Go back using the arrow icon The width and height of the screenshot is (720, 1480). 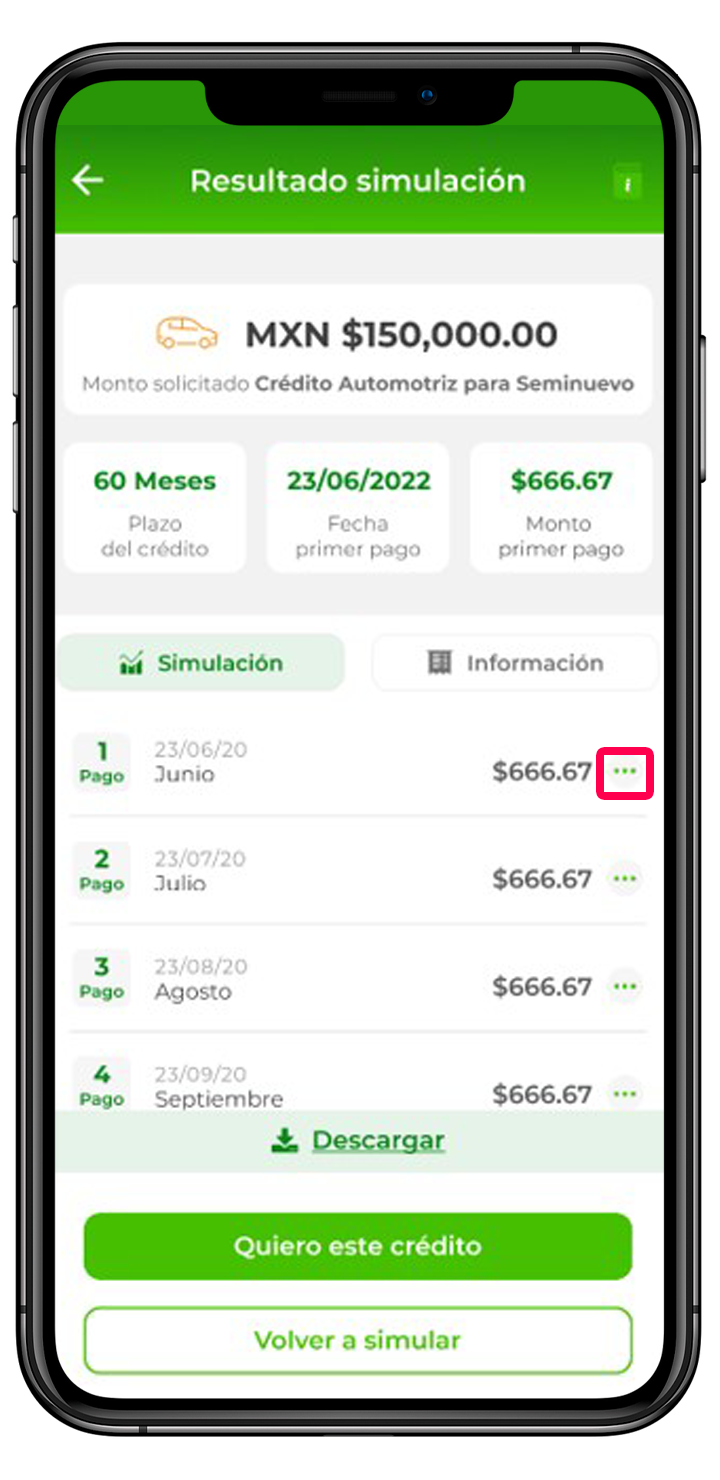88,181
